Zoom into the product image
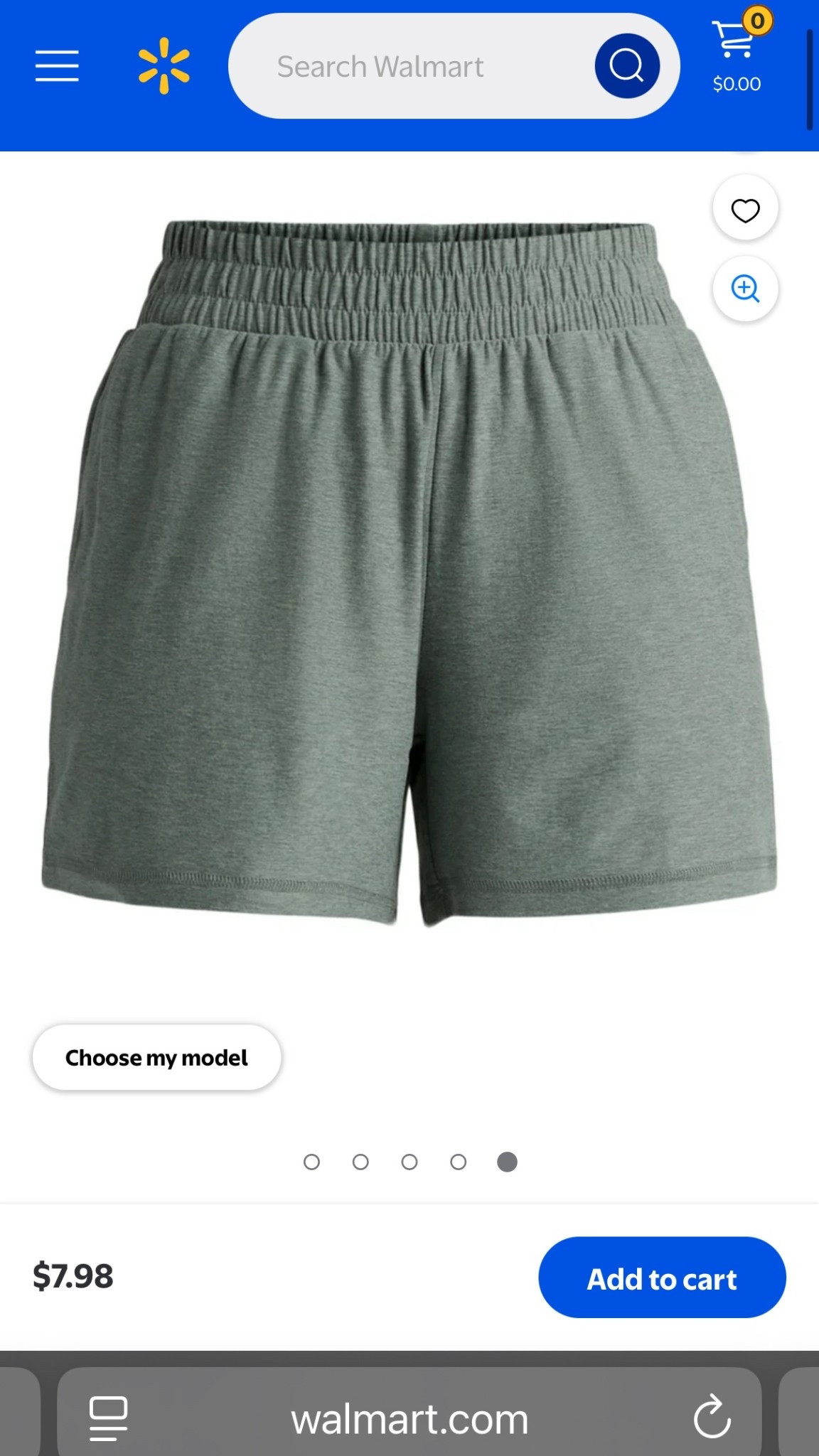The width and height of the screenshot is (819, 1456). coord(744,289)
